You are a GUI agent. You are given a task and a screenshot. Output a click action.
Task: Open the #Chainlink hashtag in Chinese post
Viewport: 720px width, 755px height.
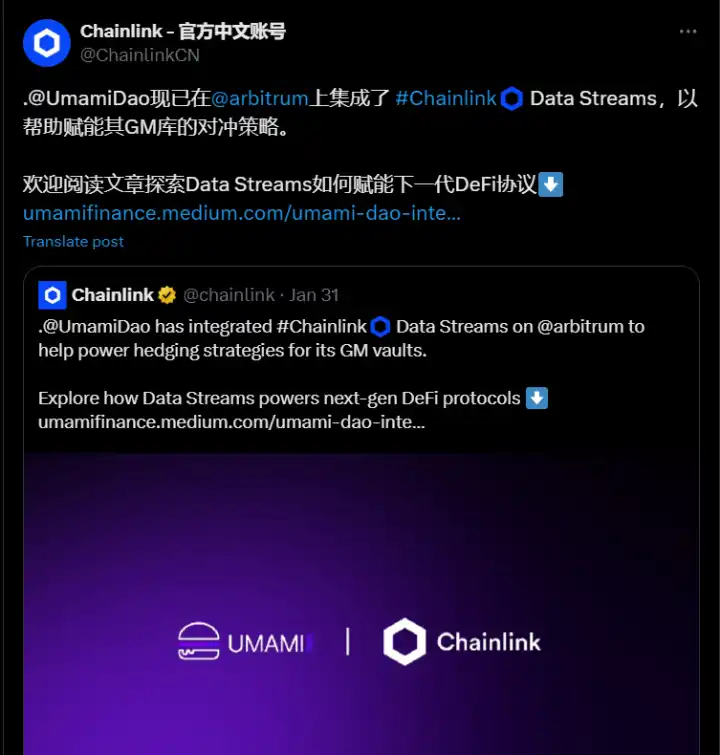[x=445, y=99]
